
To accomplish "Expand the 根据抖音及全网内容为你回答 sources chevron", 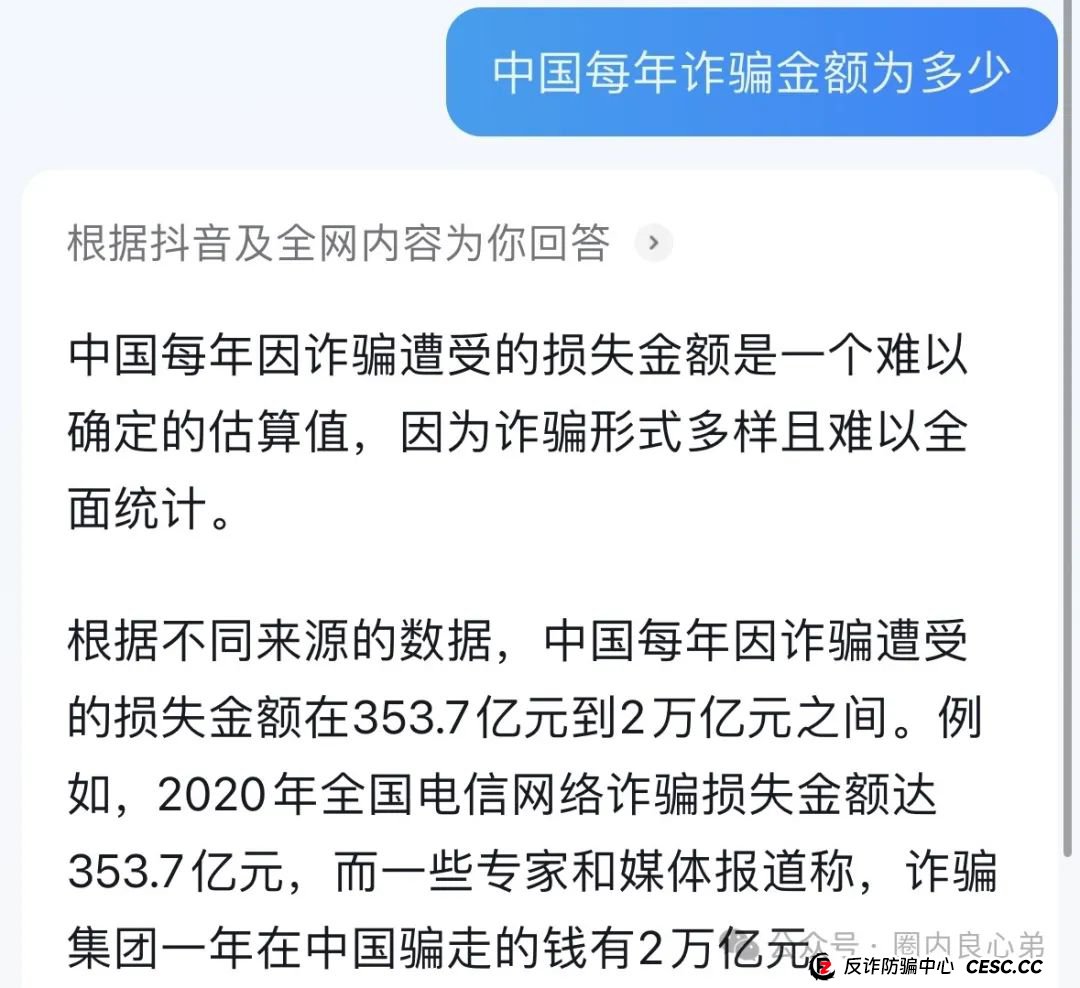I will (x=654, y=243).
